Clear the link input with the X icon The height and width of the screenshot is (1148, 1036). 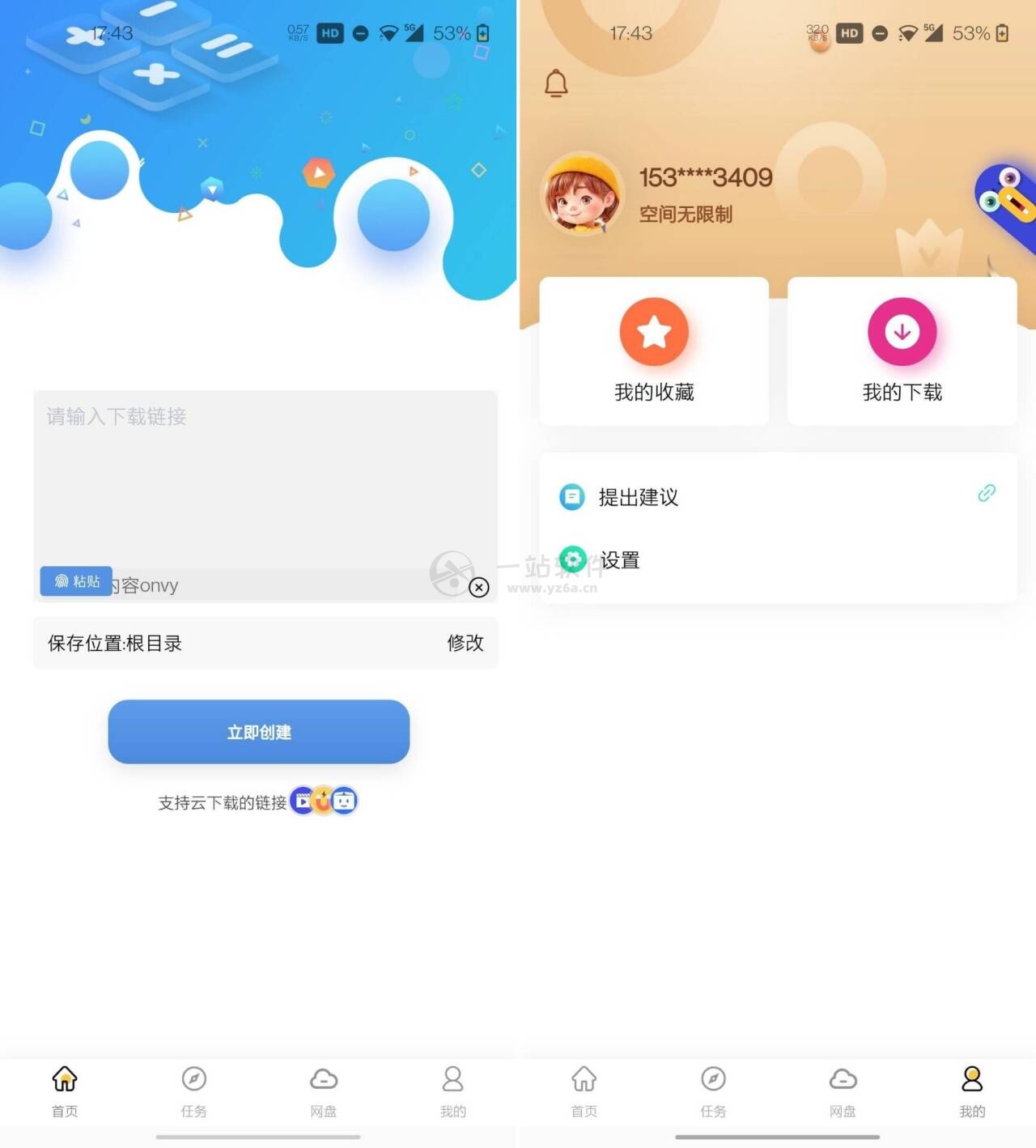479,587
